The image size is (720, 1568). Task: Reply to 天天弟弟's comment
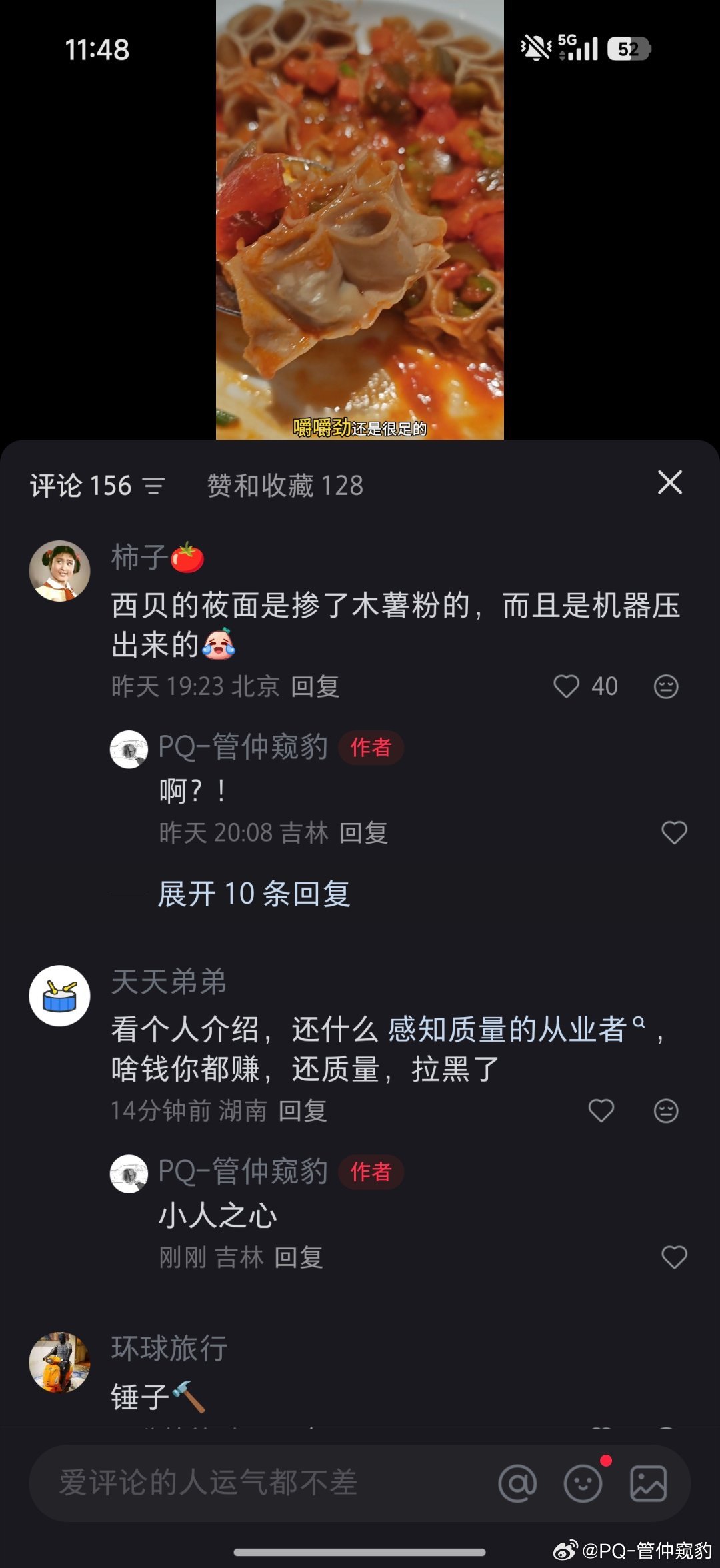click(x=303, y=1111)
